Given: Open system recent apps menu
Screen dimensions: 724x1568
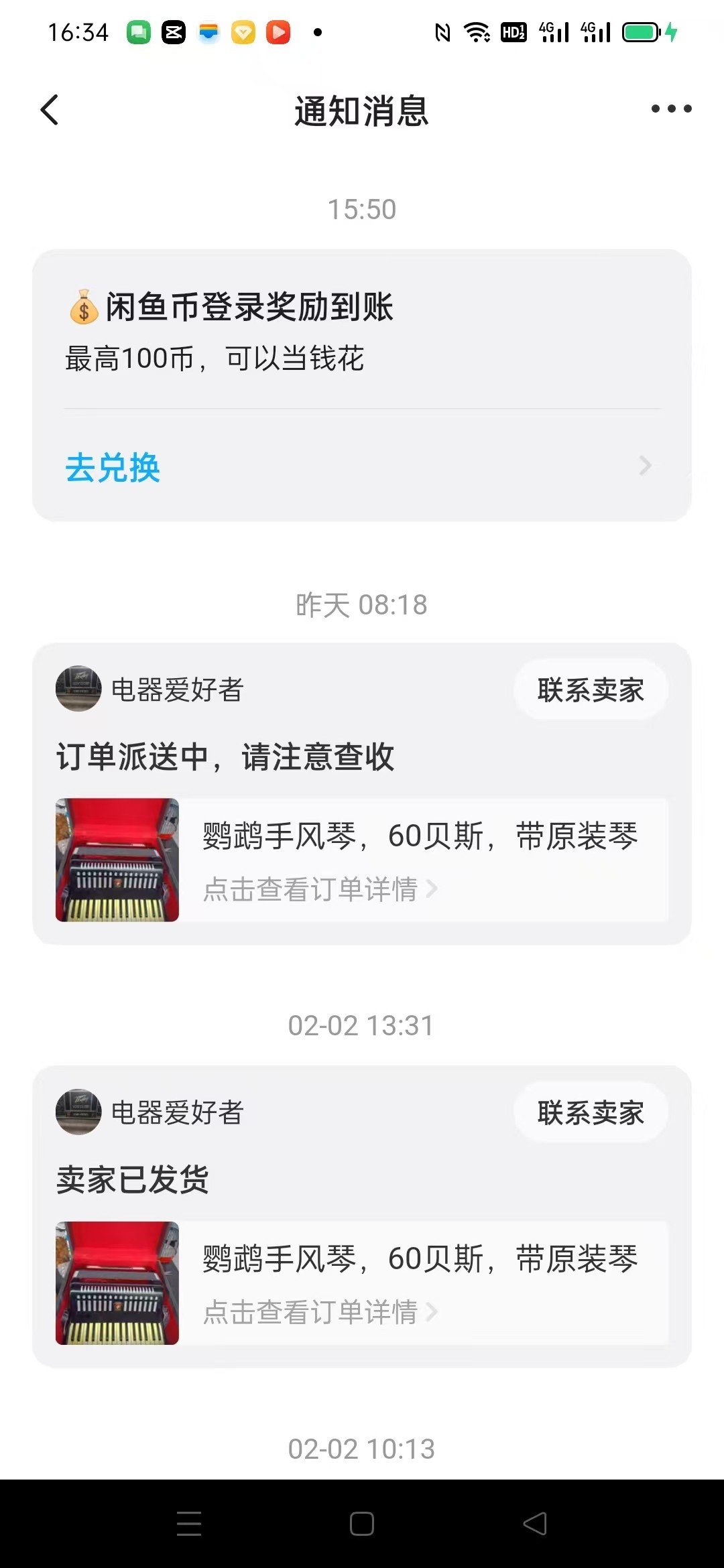Looking at the screenshot, I should coord(189,1524).
